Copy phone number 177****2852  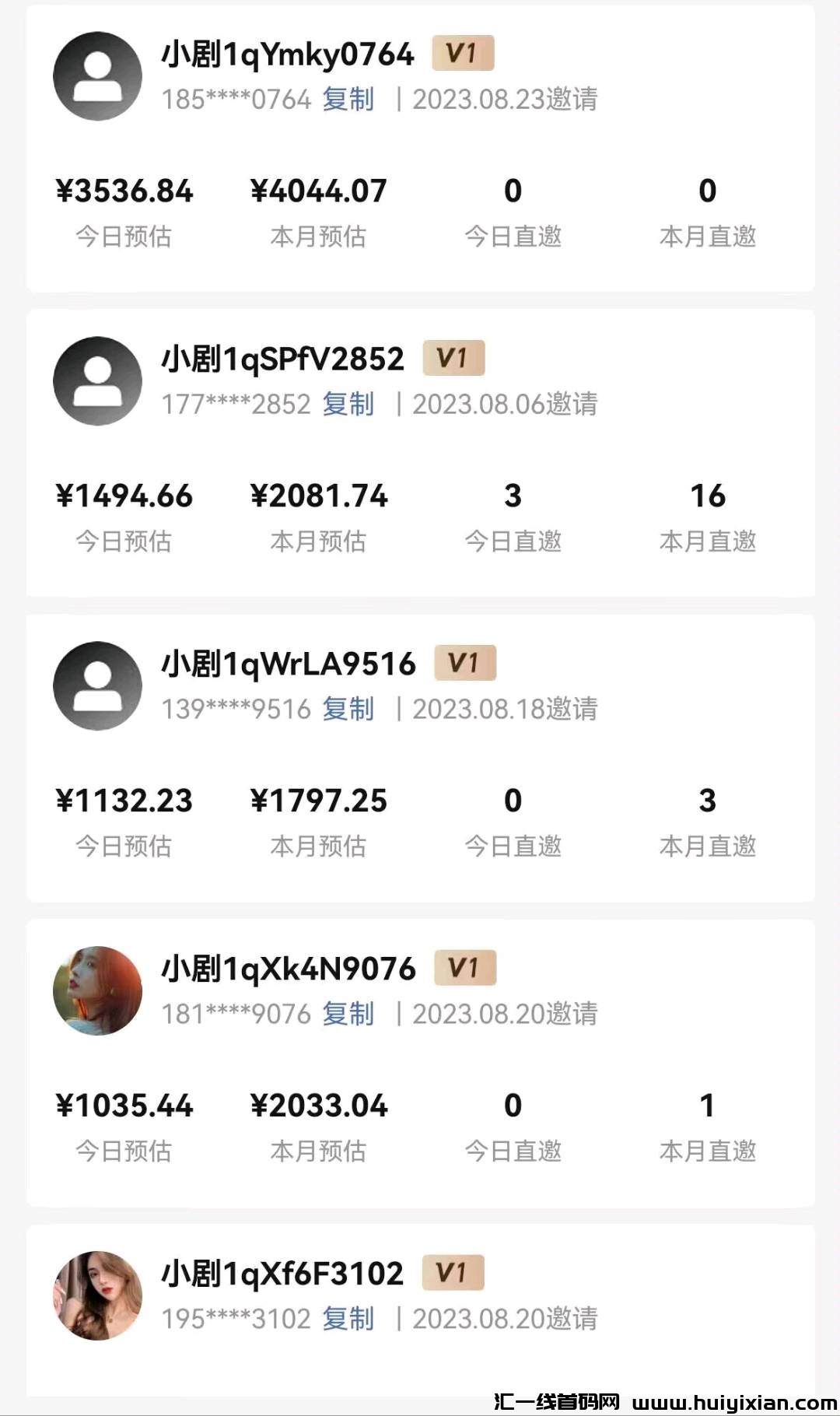(348, 405)
